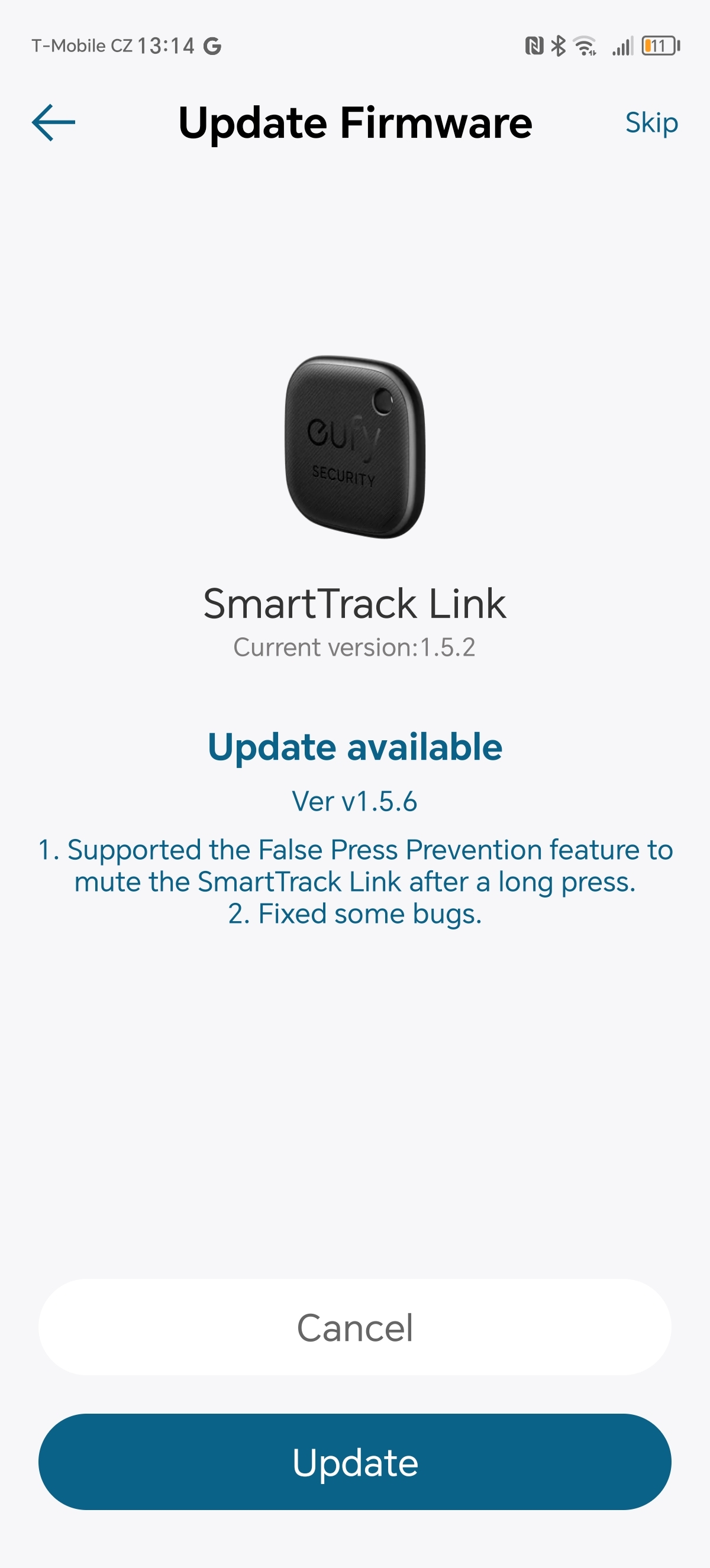Tap the G notification icon beside the clock
The width and height of the screenshot is (710, 1568).
coord(212,46)
